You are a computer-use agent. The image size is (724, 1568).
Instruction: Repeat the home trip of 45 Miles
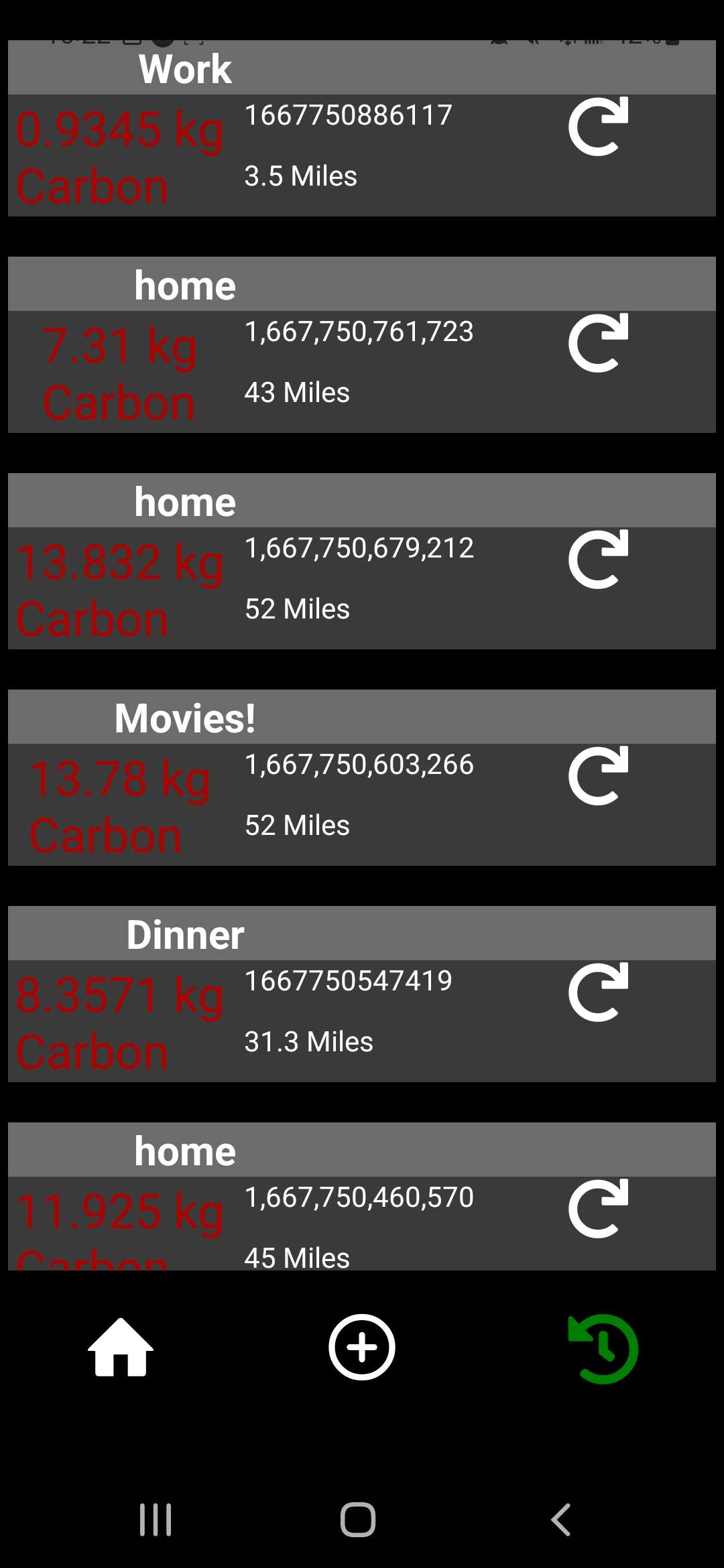click(x=598, y=1209)
